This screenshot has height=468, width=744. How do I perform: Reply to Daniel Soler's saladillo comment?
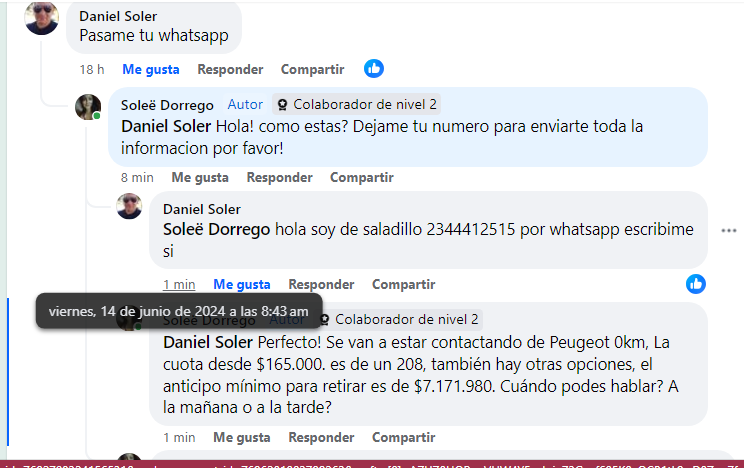[322, 284]
